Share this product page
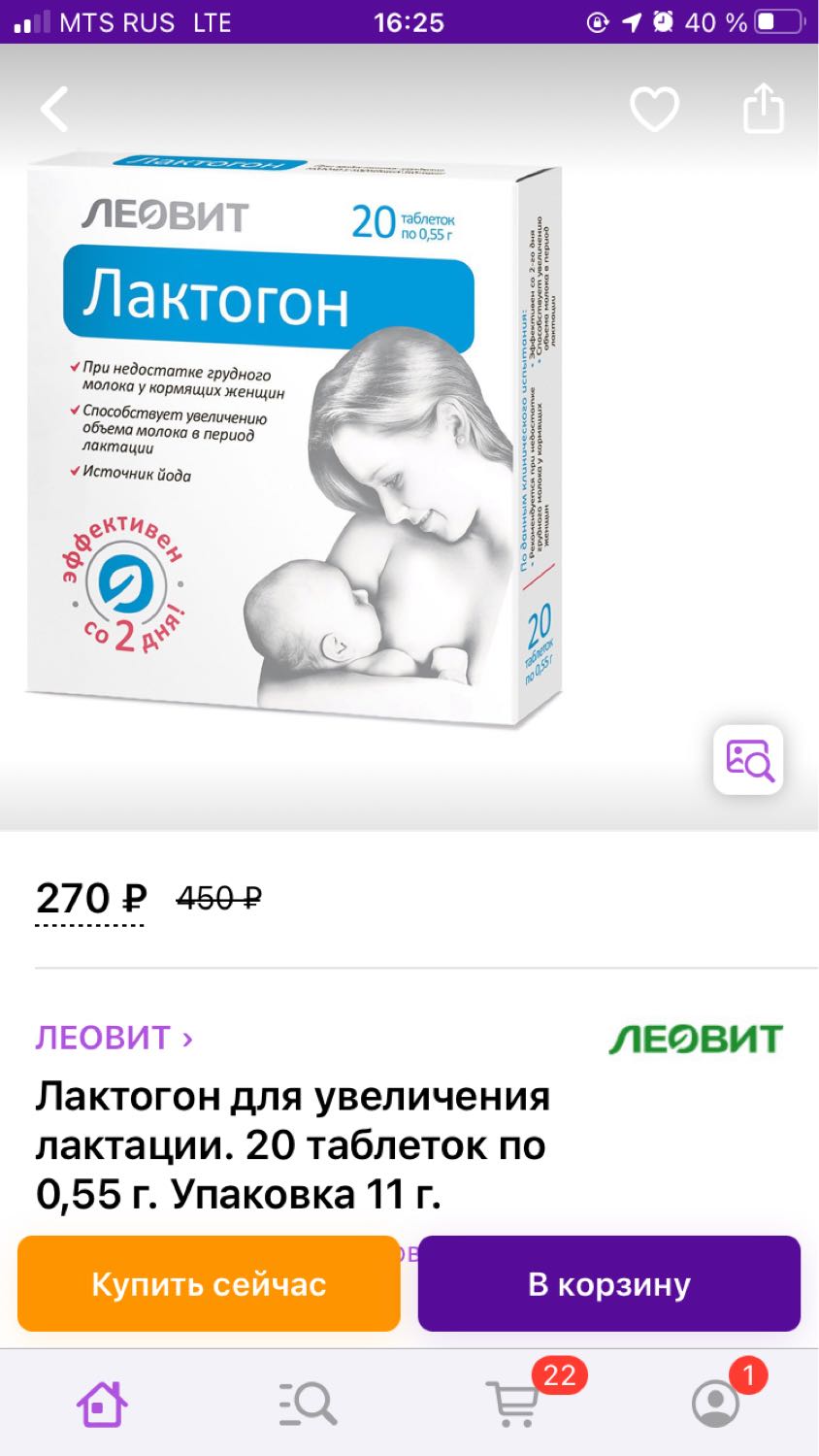Image resolution: width=819 pixels, height=1456 pixels. coord(763,107)
